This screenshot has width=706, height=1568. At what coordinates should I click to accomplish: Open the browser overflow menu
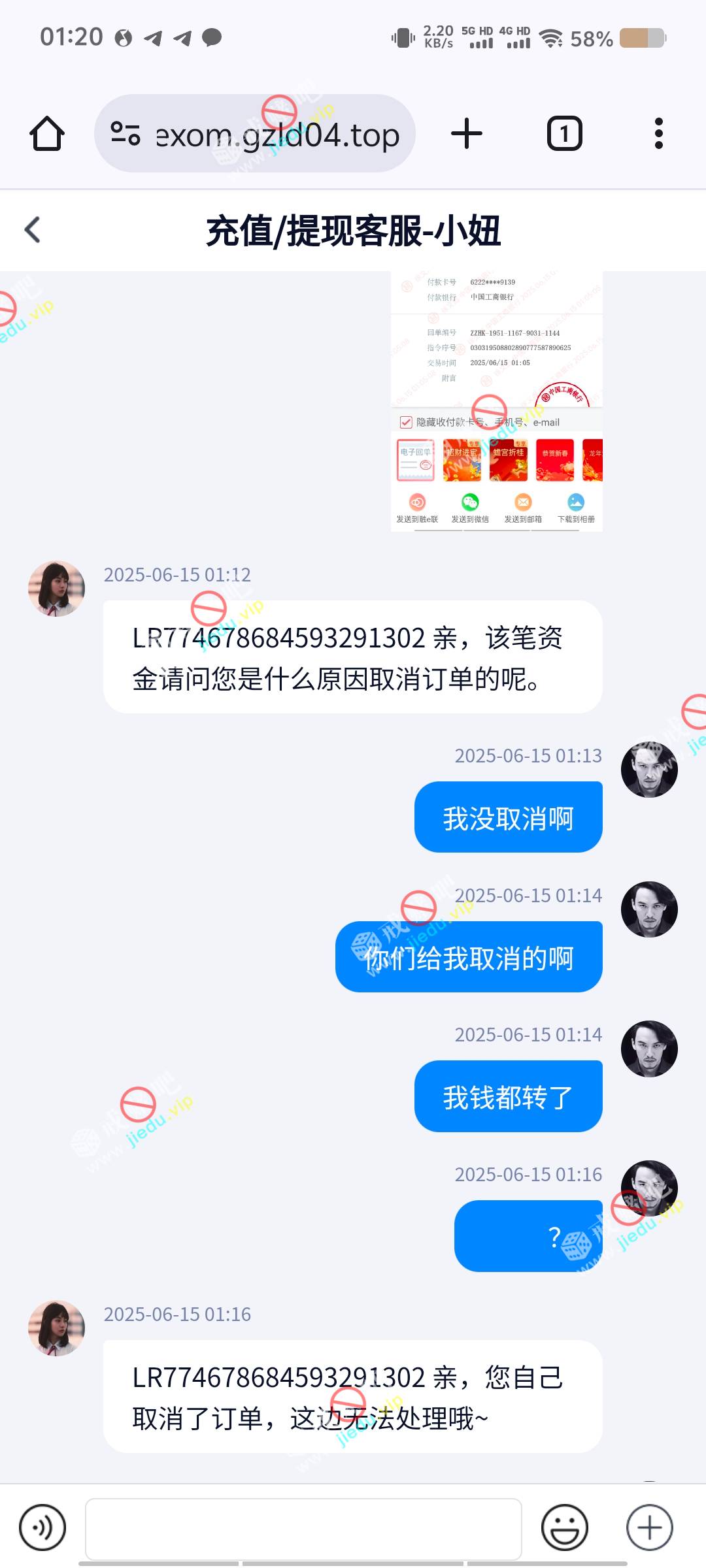point(658,134)
